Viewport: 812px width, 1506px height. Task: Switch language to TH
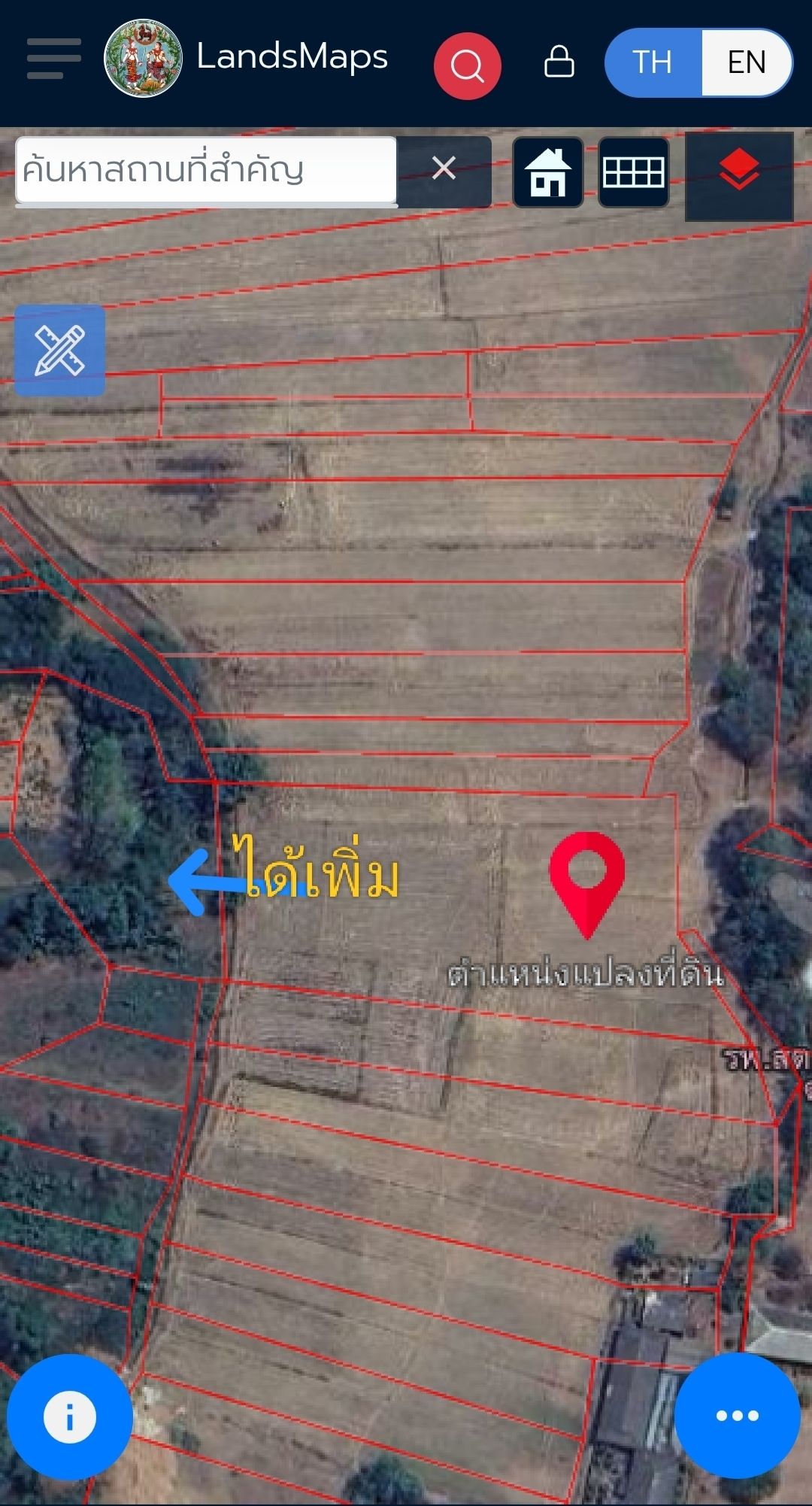point(652,62)
